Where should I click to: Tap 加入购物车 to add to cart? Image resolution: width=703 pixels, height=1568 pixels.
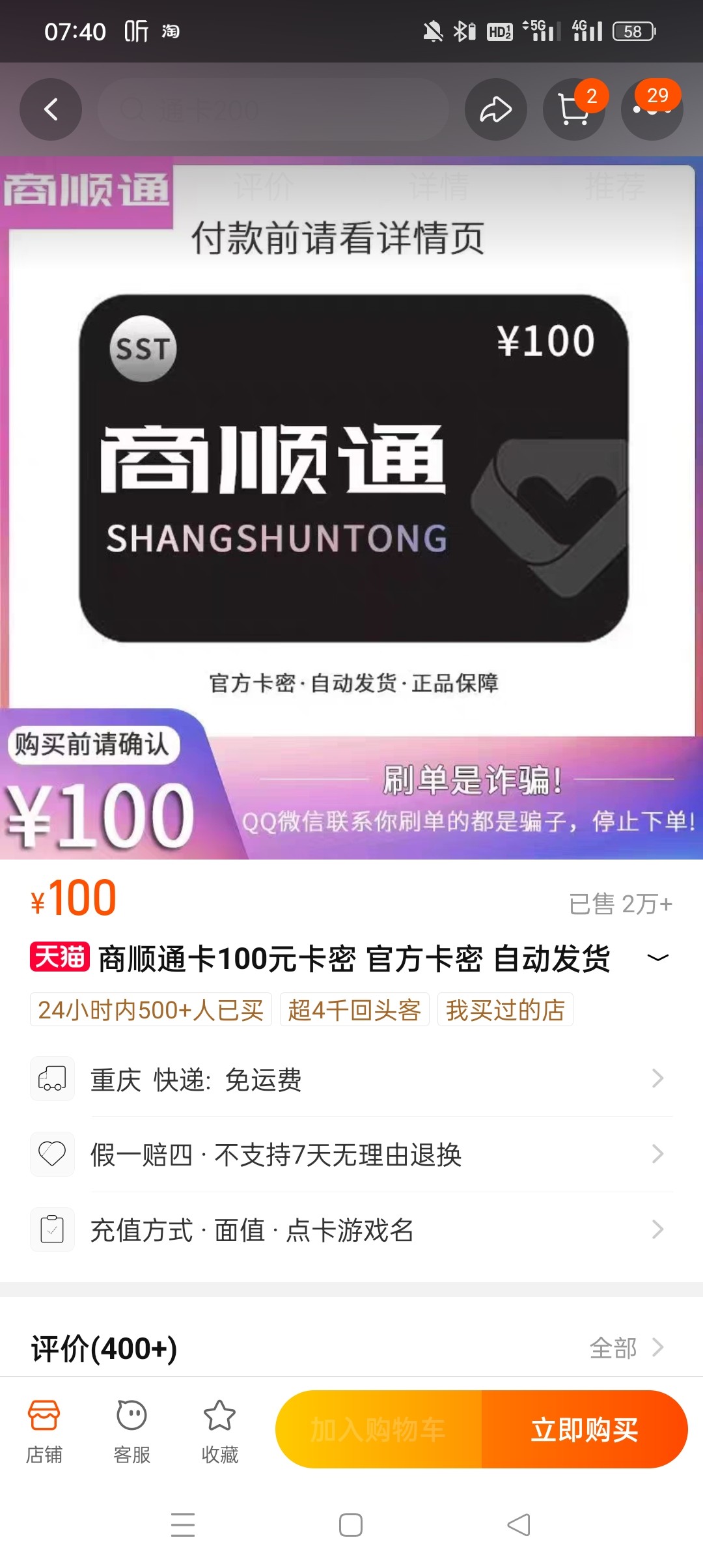coord(378,1429)
